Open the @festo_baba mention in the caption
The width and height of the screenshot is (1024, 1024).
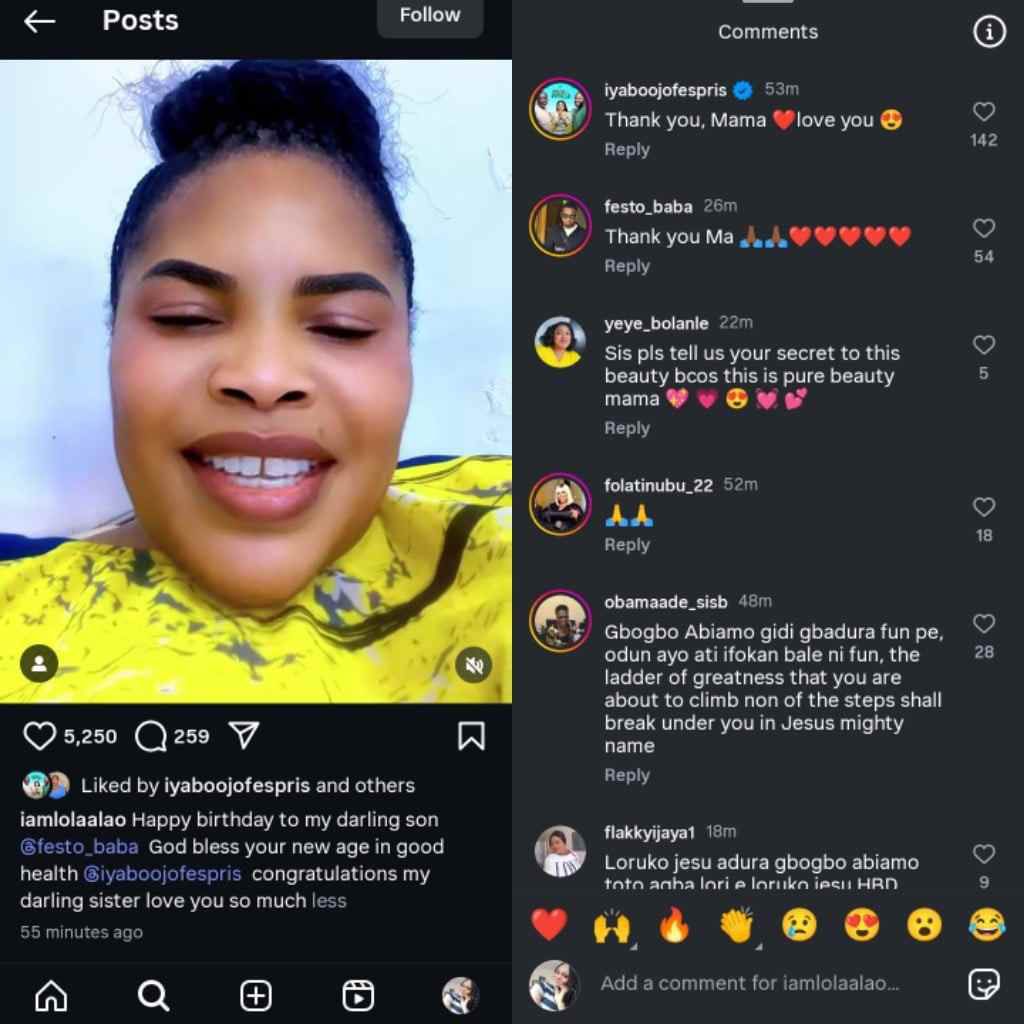pos(79,846)
